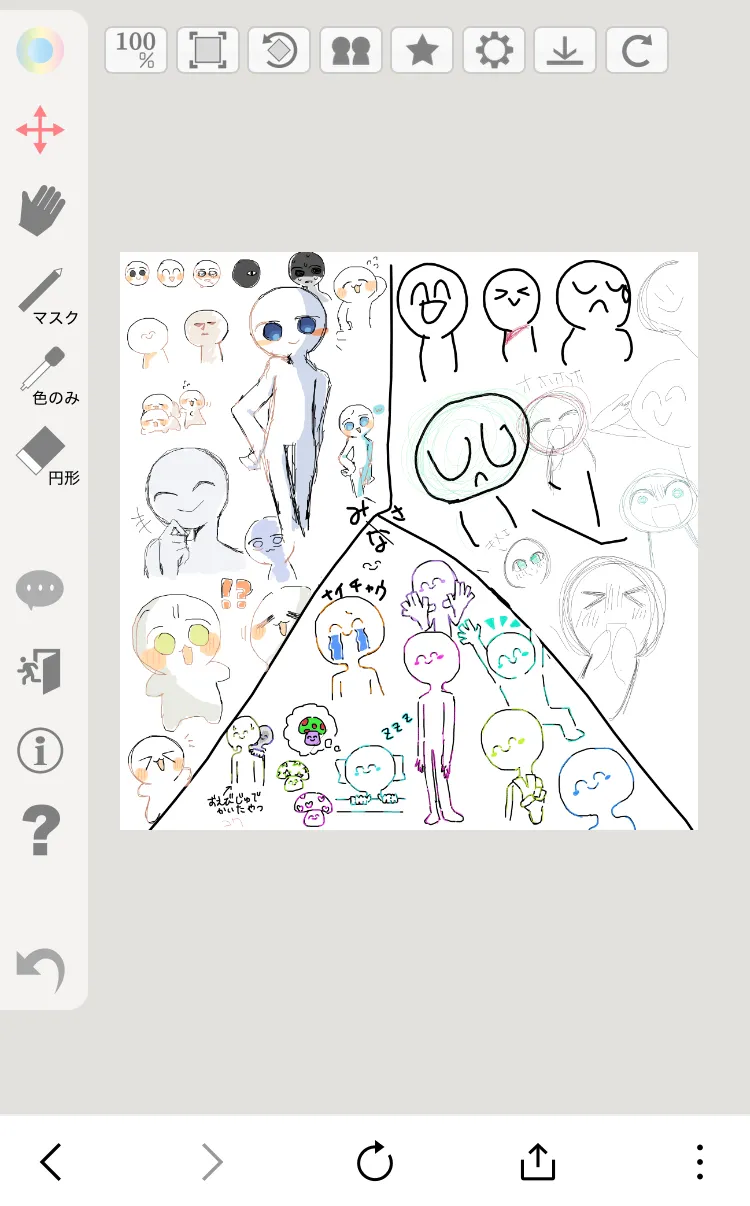Viewport: 750px width, 1206px height.
Task: Tap the 100% zoom button
Action: click(x=136, y=50)
